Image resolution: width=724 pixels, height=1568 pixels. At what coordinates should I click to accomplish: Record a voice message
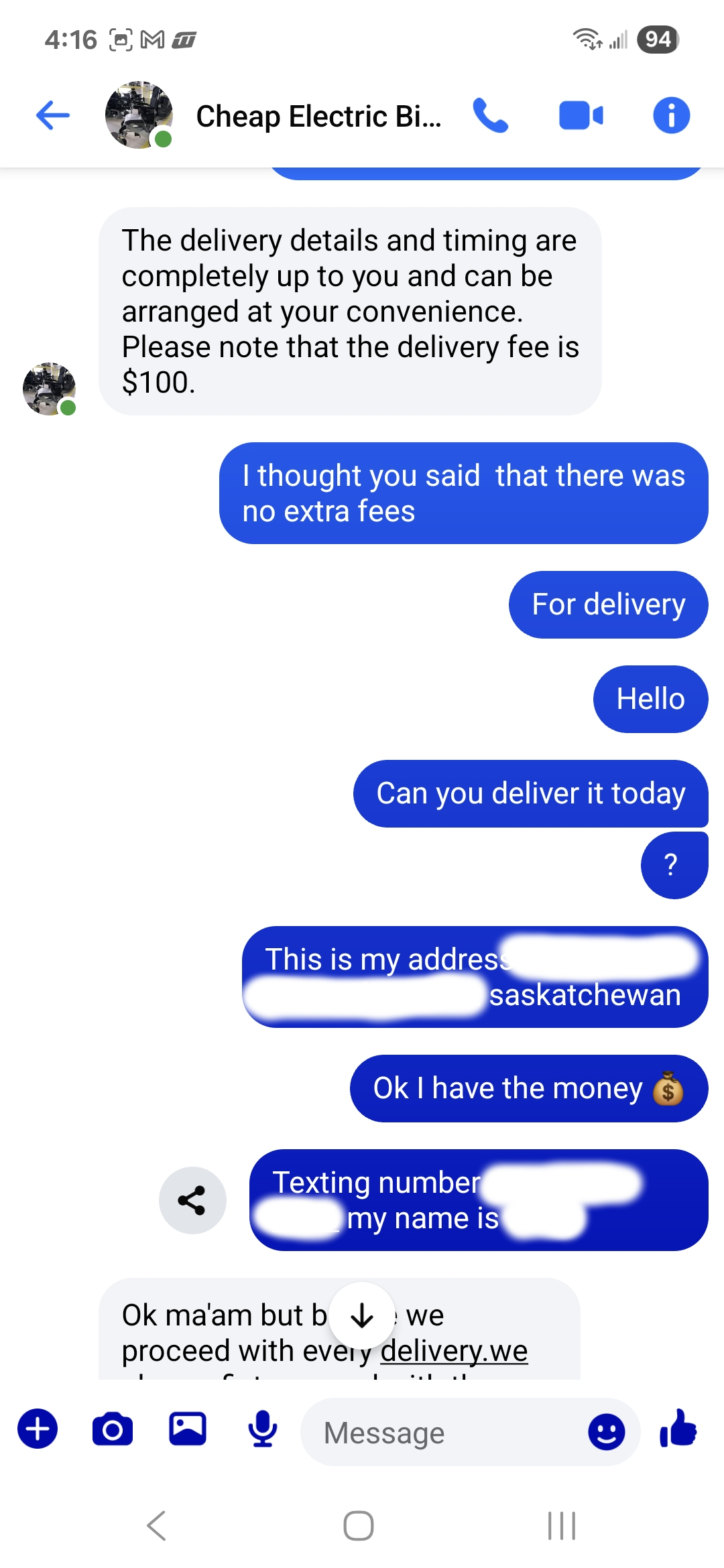(263, 1429)
